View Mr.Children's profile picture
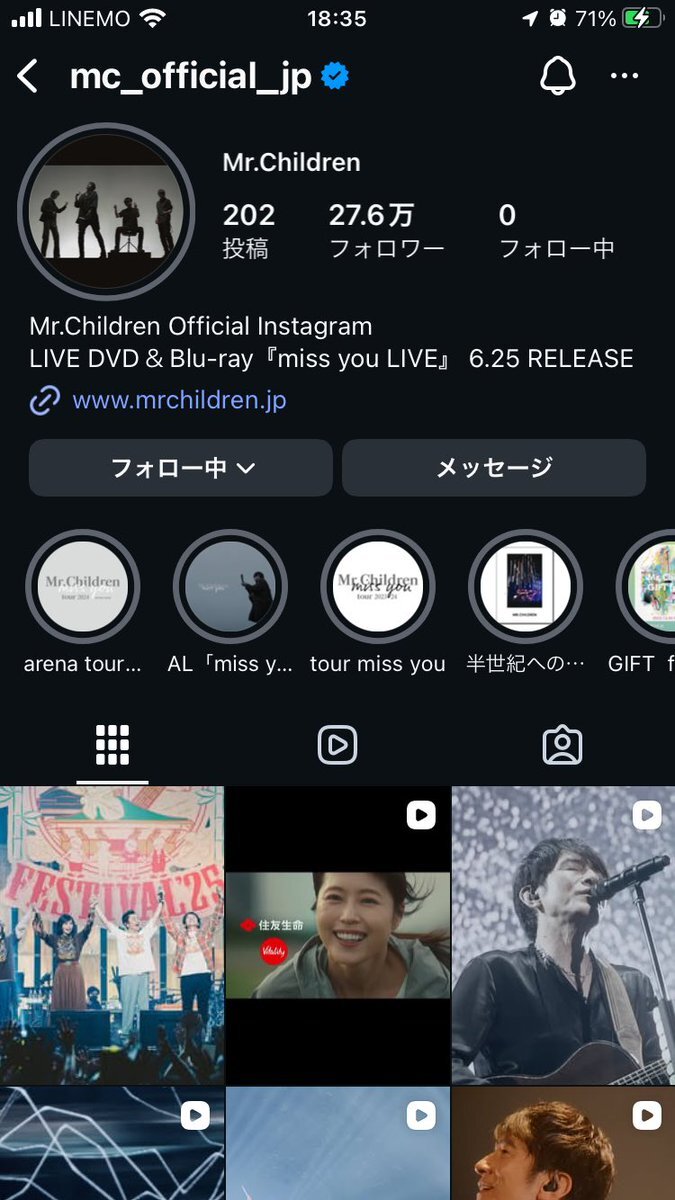 coord(107,211)
